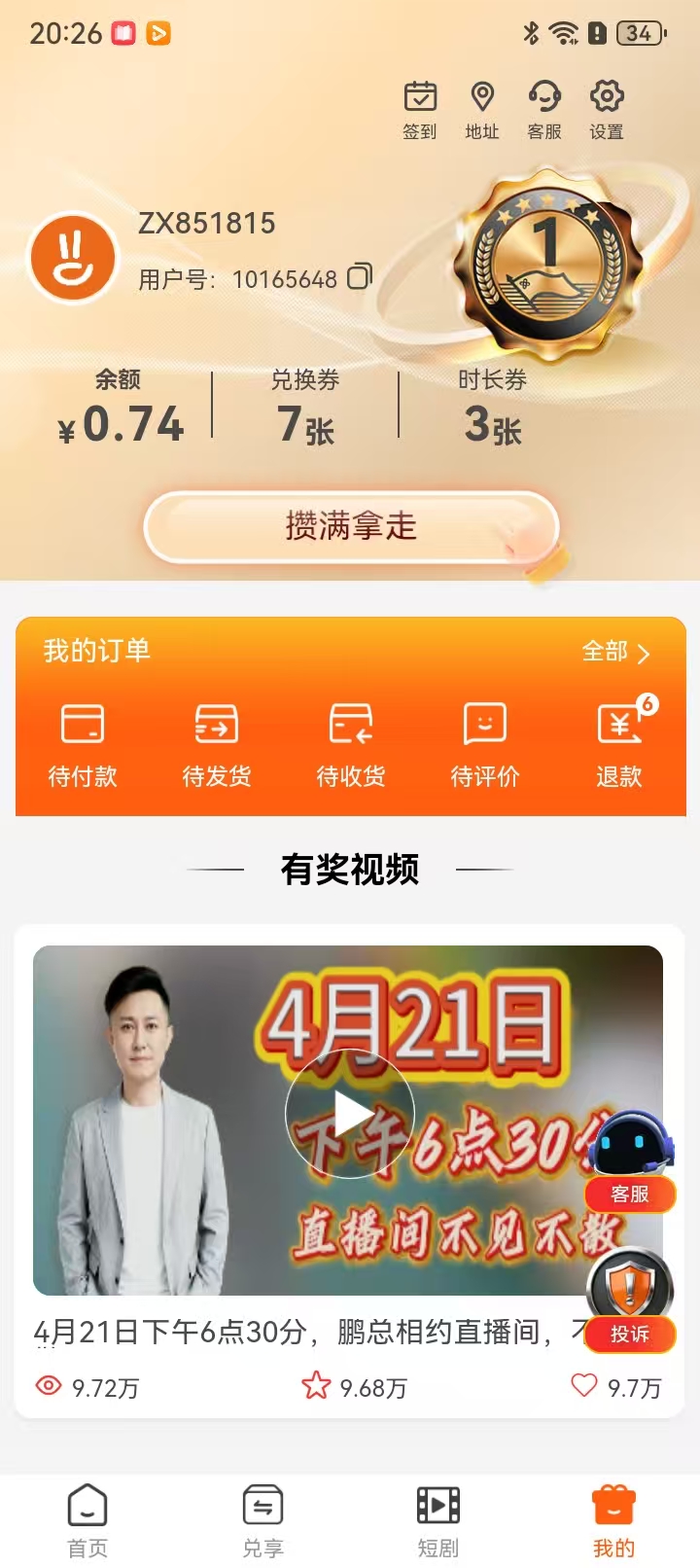Select the 待发货 awaiting shipment icon
Image resolution: width=700 pixels, height=1568 pixels.
(216, 744)
